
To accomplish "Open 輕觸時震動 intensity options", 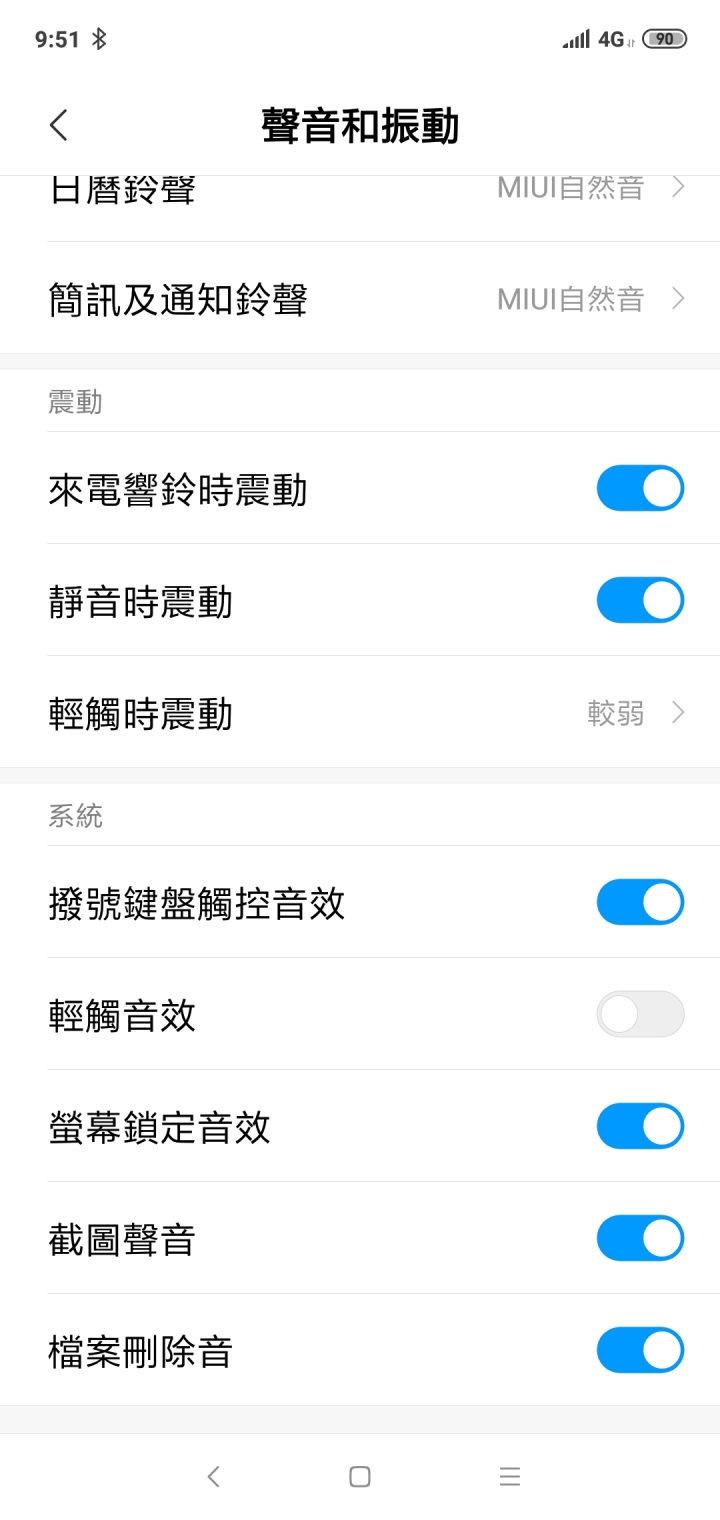I will pos(360,712).
